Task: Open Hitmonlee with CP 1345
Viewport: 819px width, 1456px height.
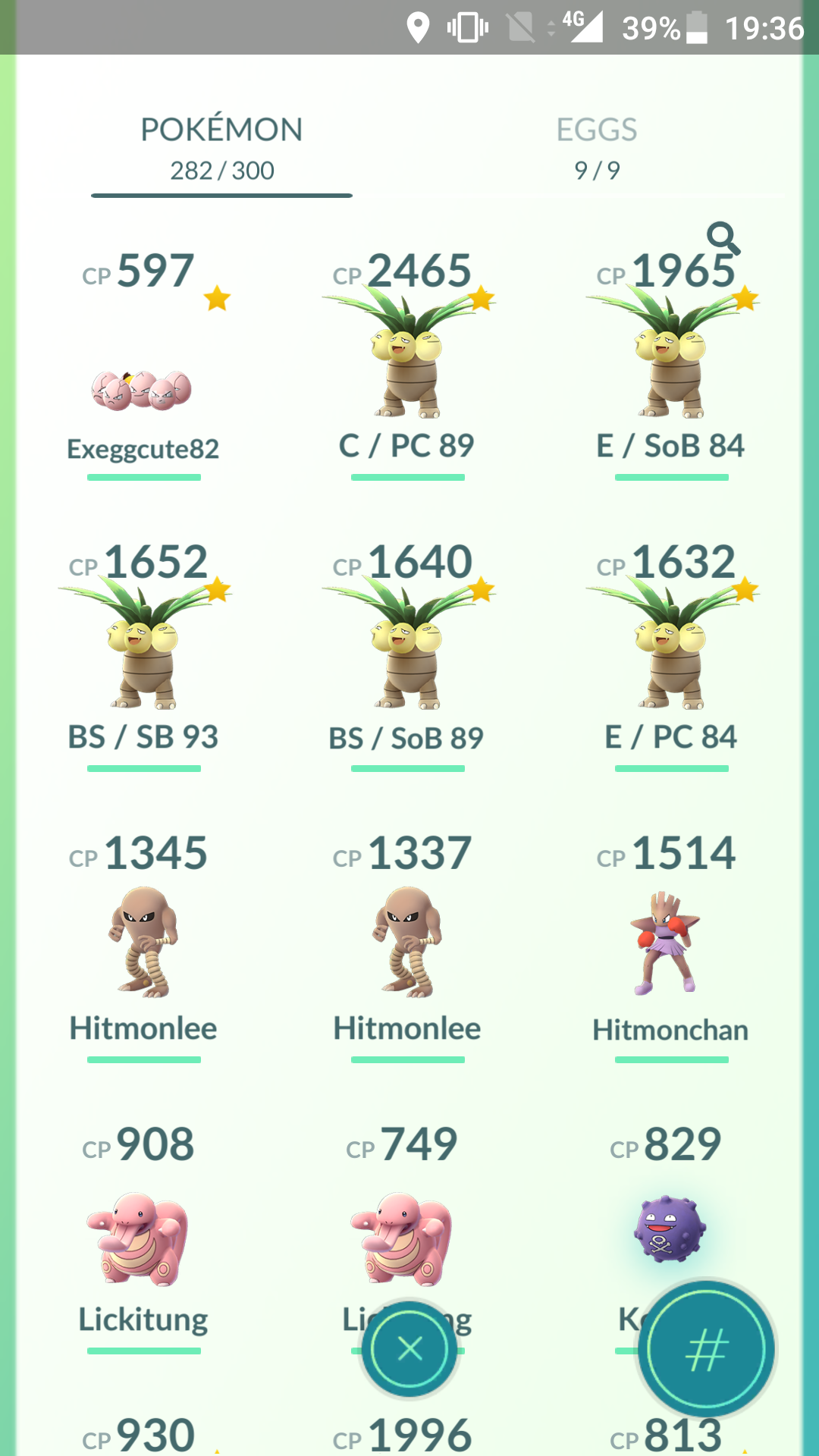Action: (143, 946)
